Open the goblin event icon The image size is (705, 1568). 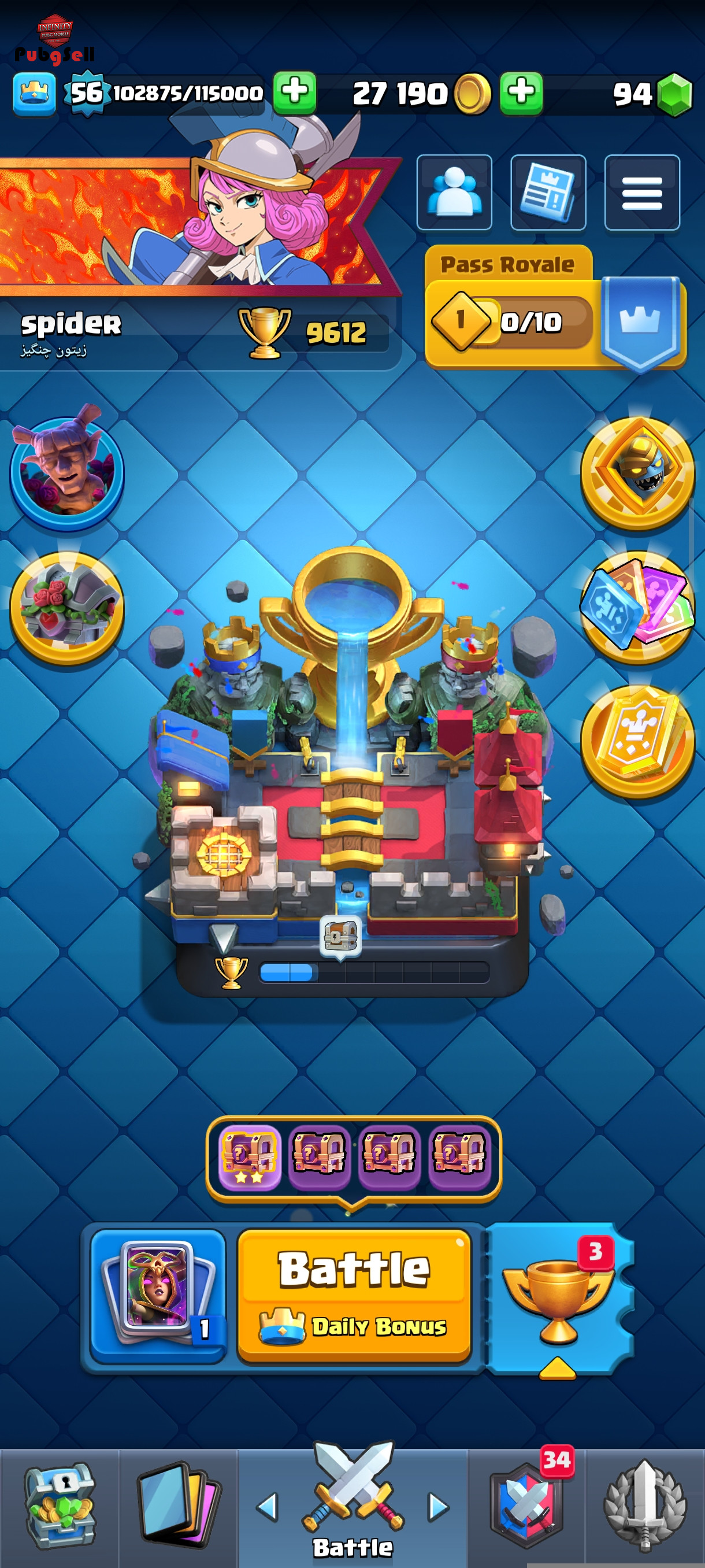[x=67, y=471]
